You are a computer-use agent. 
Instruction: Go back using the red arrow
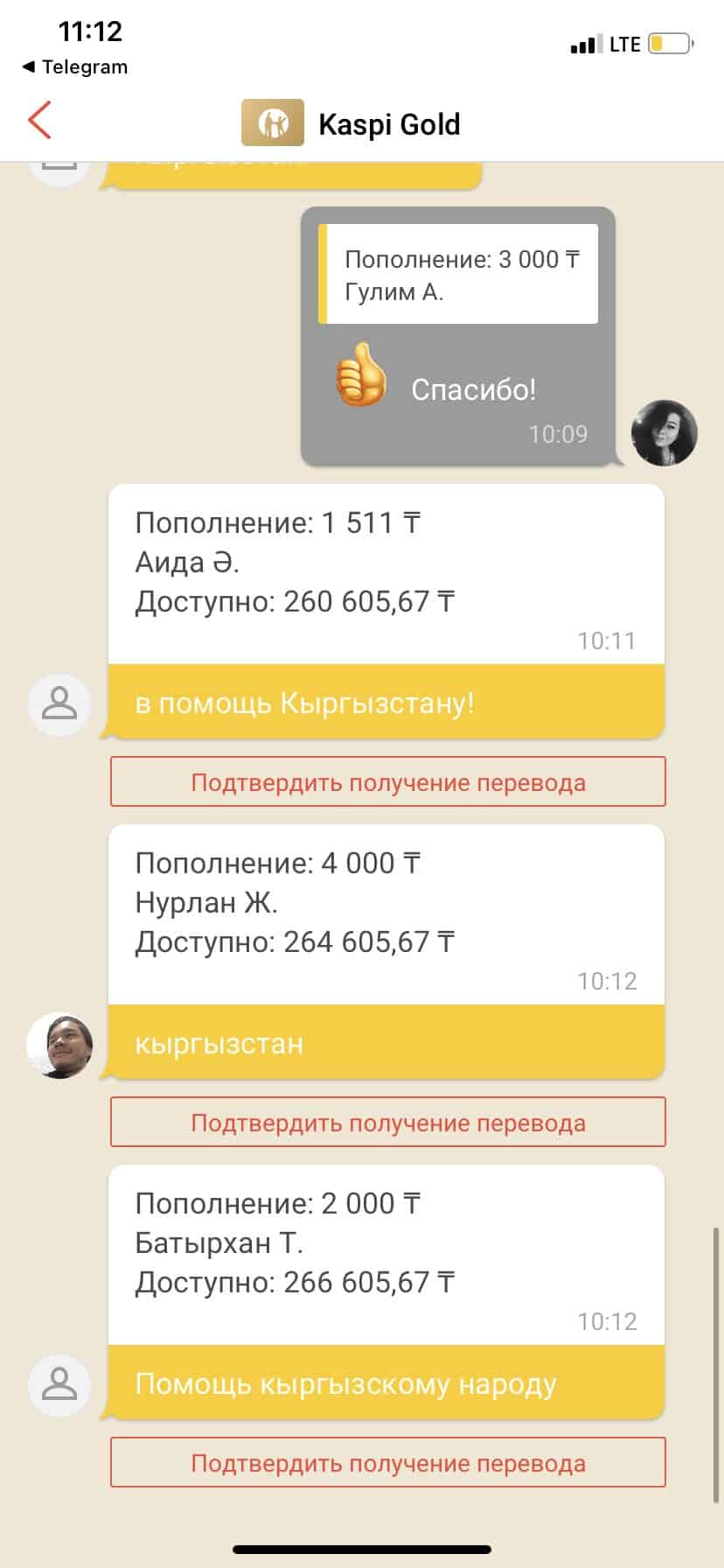(40, 121)
